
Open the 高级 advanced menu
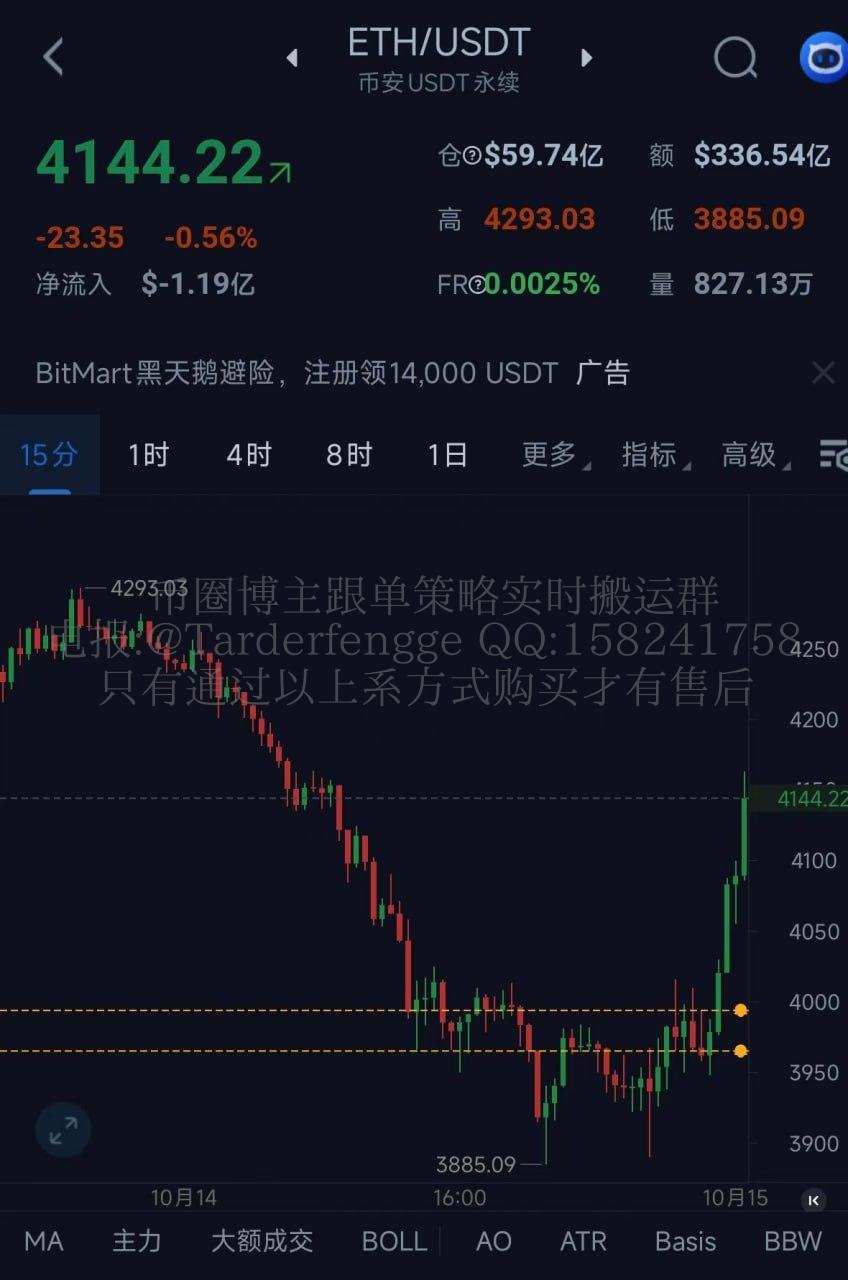[752, 455]
